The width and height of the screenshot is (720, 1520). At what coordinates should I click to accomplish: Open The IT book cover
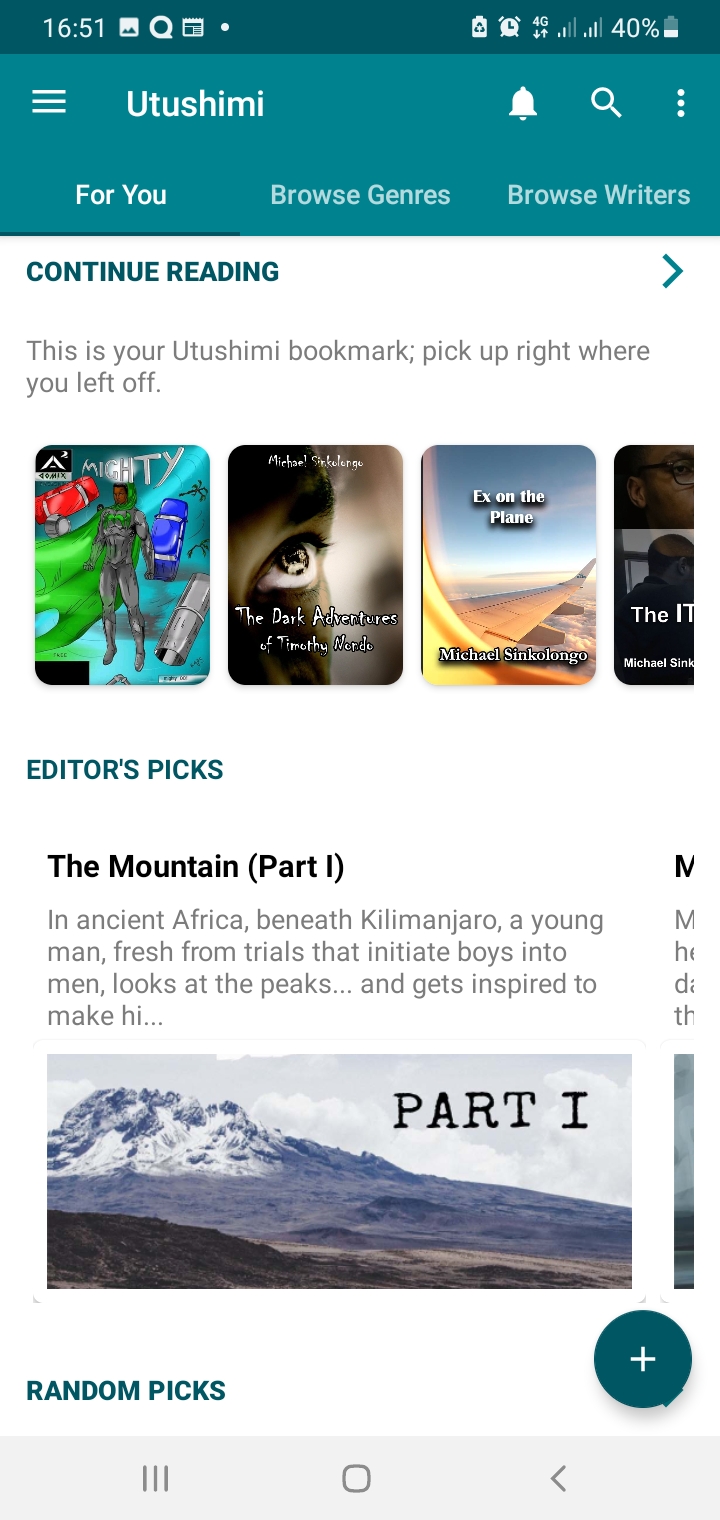point(654,565)
